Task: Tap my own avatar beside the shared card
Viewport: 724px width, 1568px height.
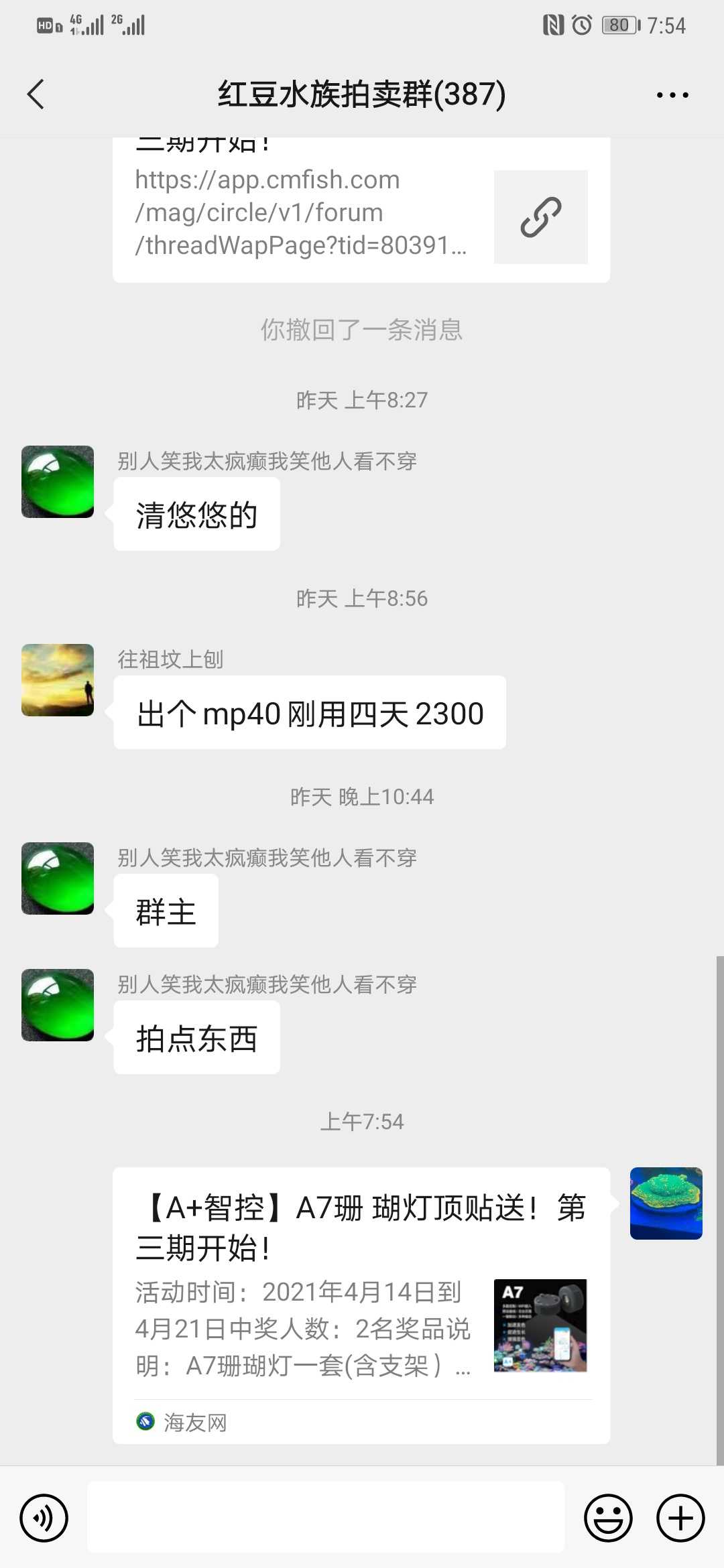Action: click(x=666, y=1203)
